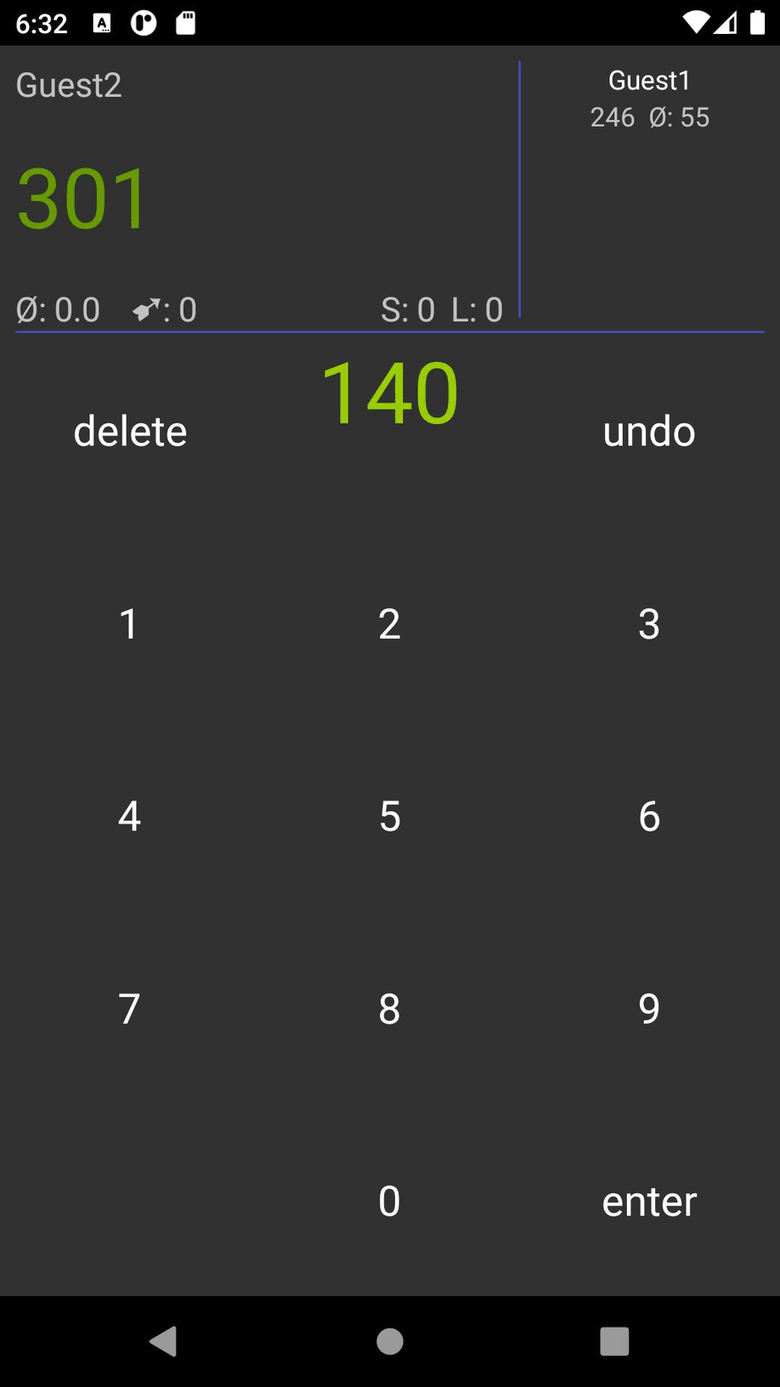Tap the SD card icon in the status bar
Image resolution: width=780 pixels, height=1387 pixels.
point(184,22)
